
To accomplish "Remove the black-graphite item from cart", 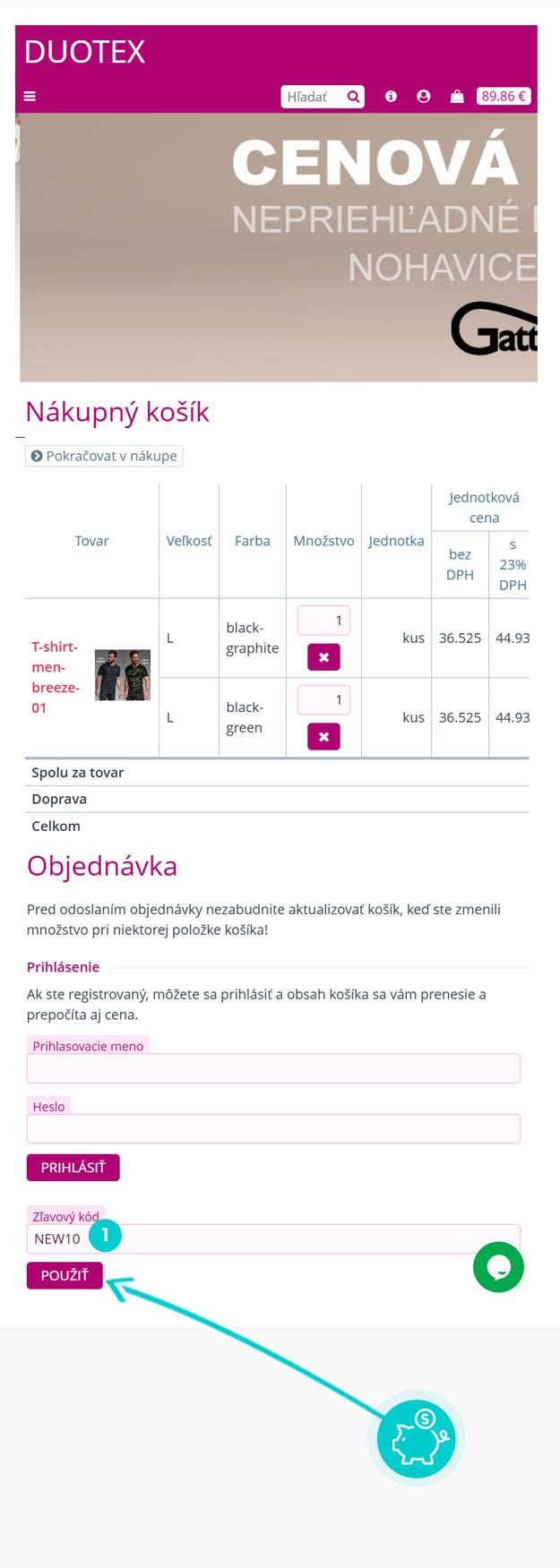I will (x=323, y=657).
